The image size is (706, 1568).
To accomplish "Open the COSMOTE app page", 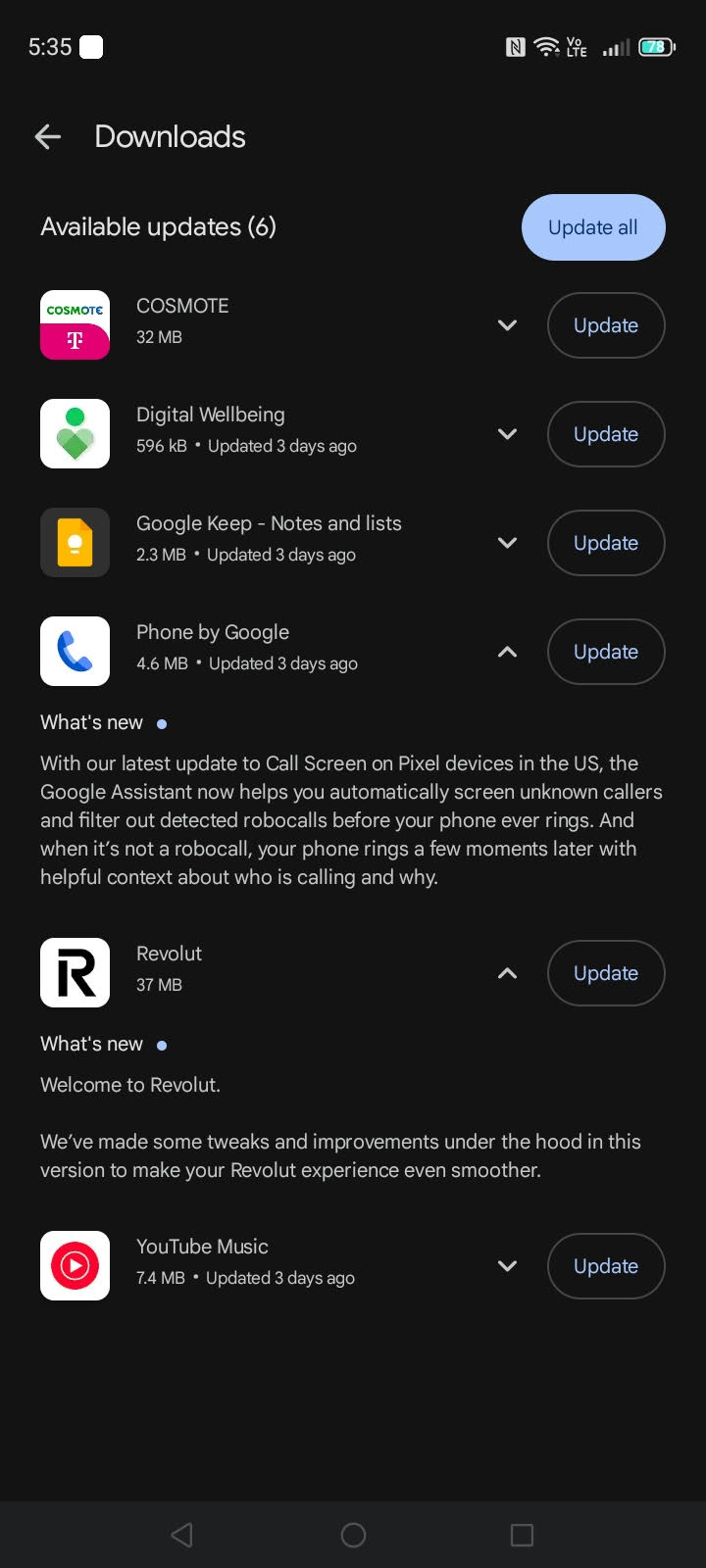I will pyautogui.click(x=182, y=307).
